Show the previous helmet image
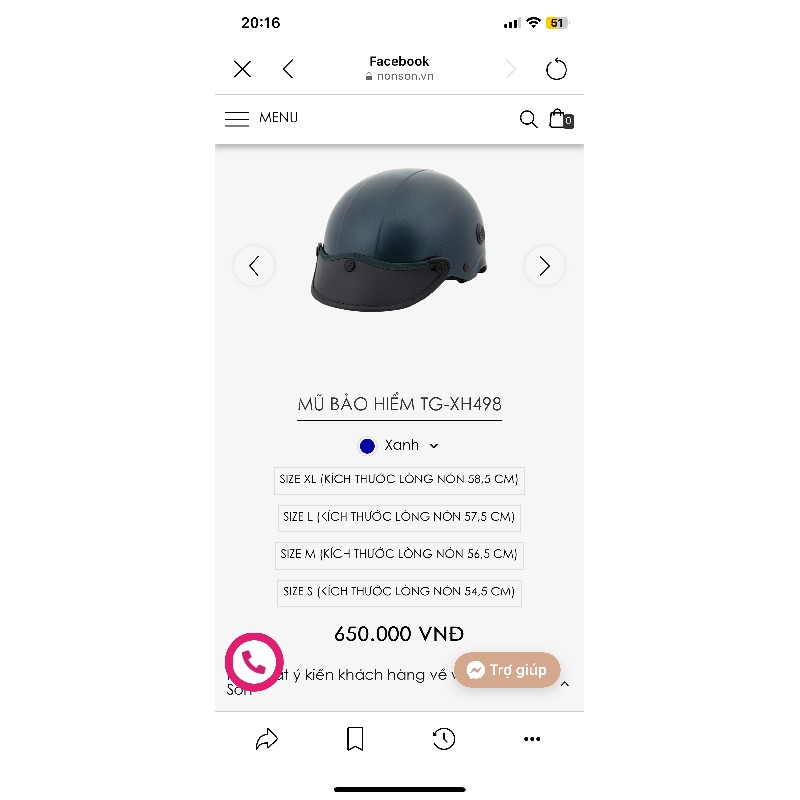The image size is (800, 800). click(x=254, y=266)
